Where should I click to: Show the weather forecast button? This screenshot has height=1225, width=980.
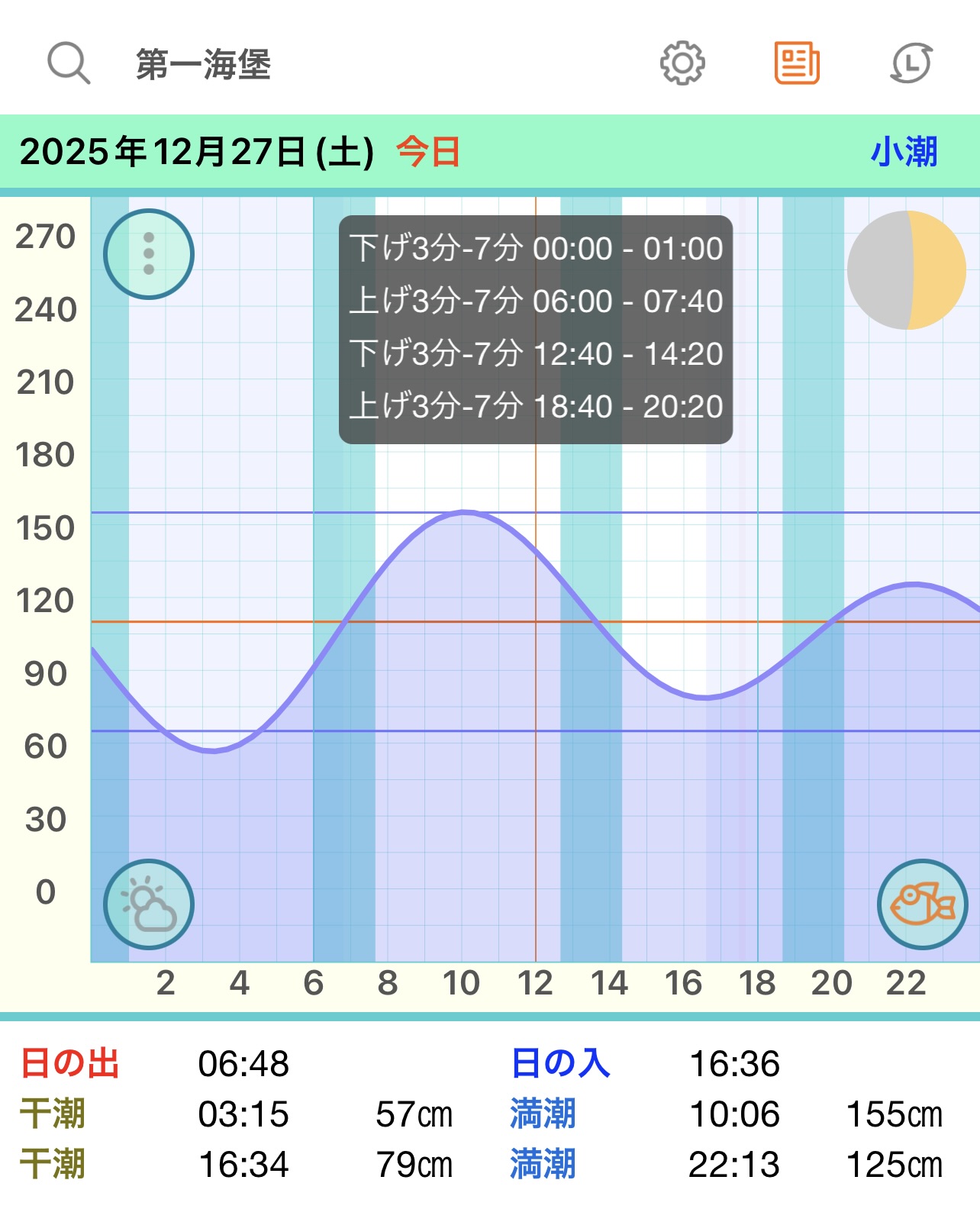(x=149, y=904)
